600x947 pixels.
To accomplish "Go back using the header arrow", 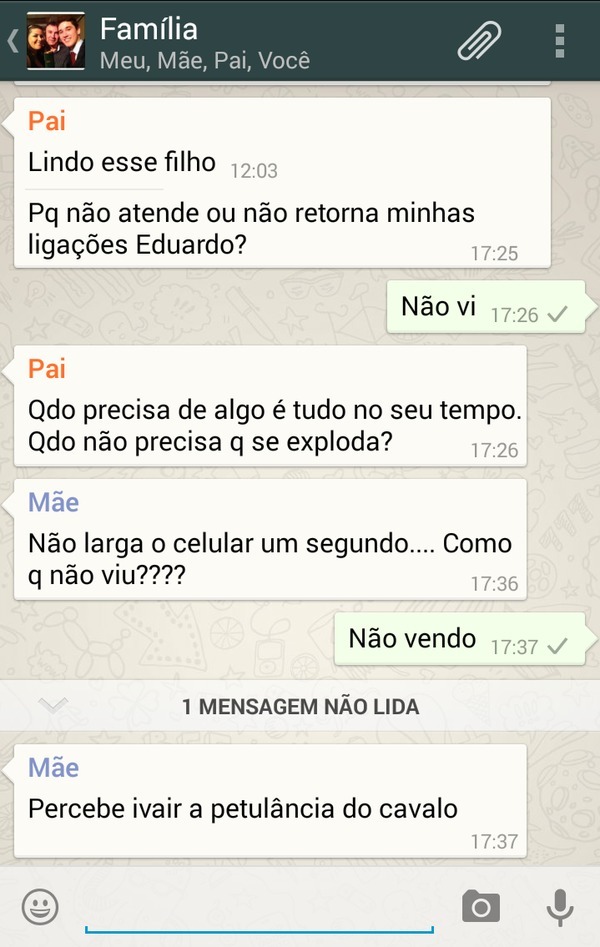I will (13, 41).
